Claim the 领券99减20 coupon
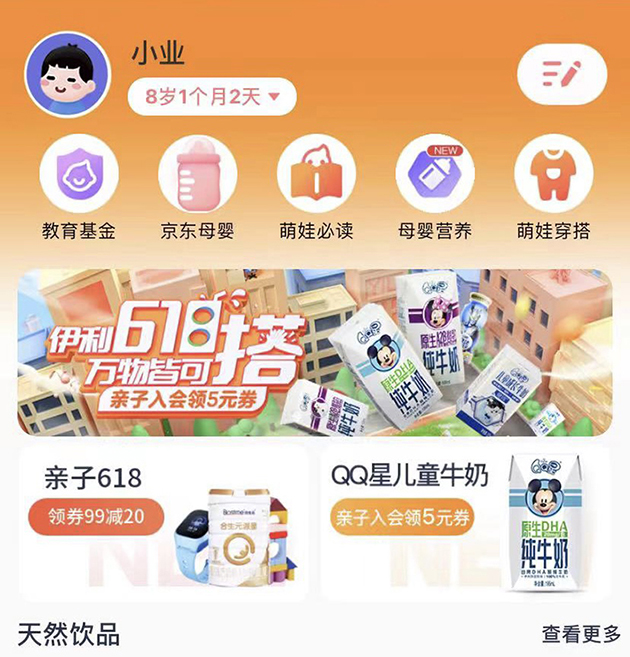 click(94, 516)
